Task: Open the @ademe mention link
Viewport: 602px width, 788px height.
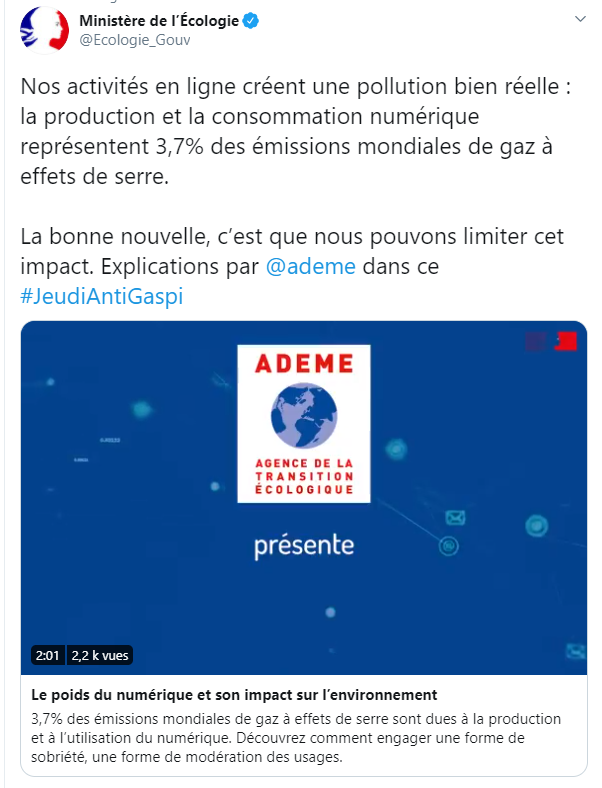Action: (x=310, y=268)
